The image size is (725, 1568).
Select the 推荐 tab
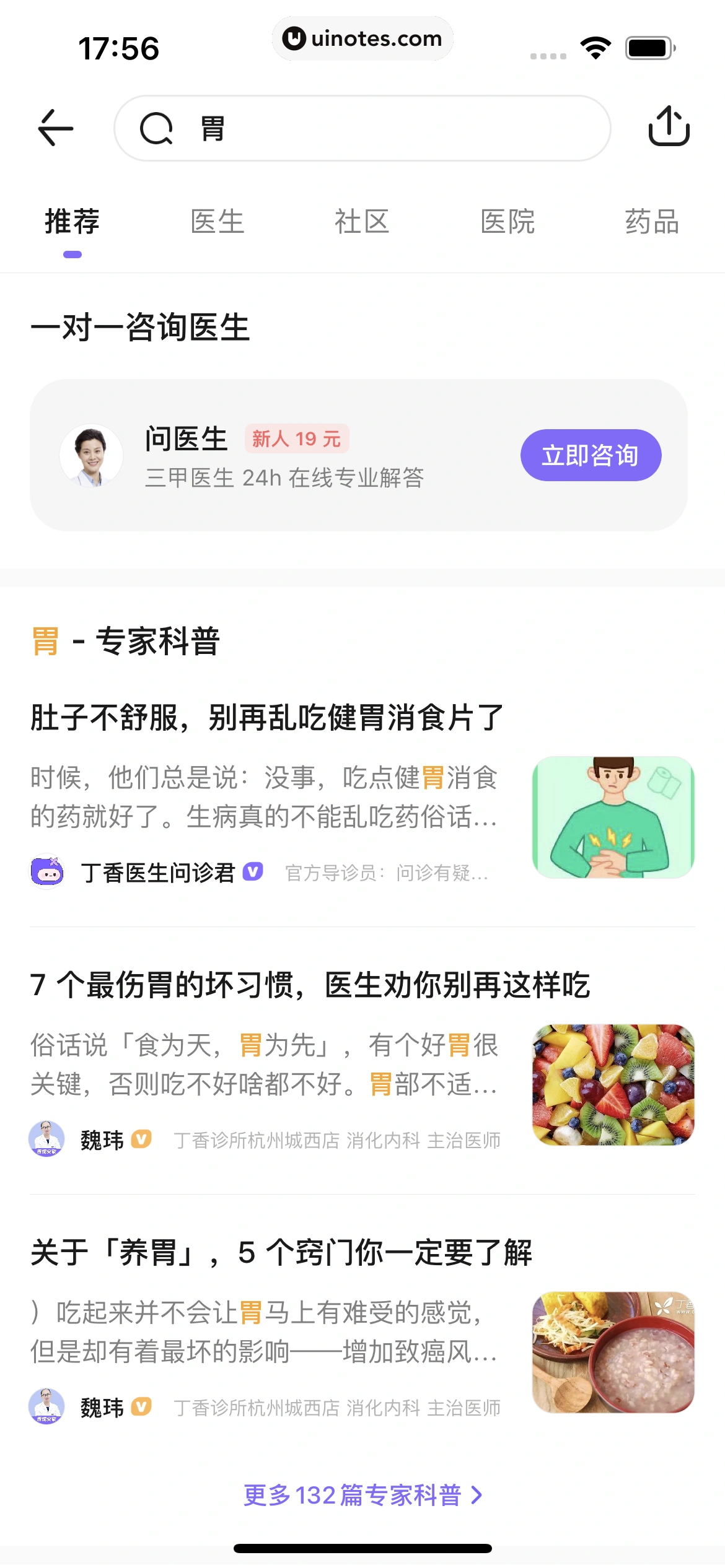[72, 222]
